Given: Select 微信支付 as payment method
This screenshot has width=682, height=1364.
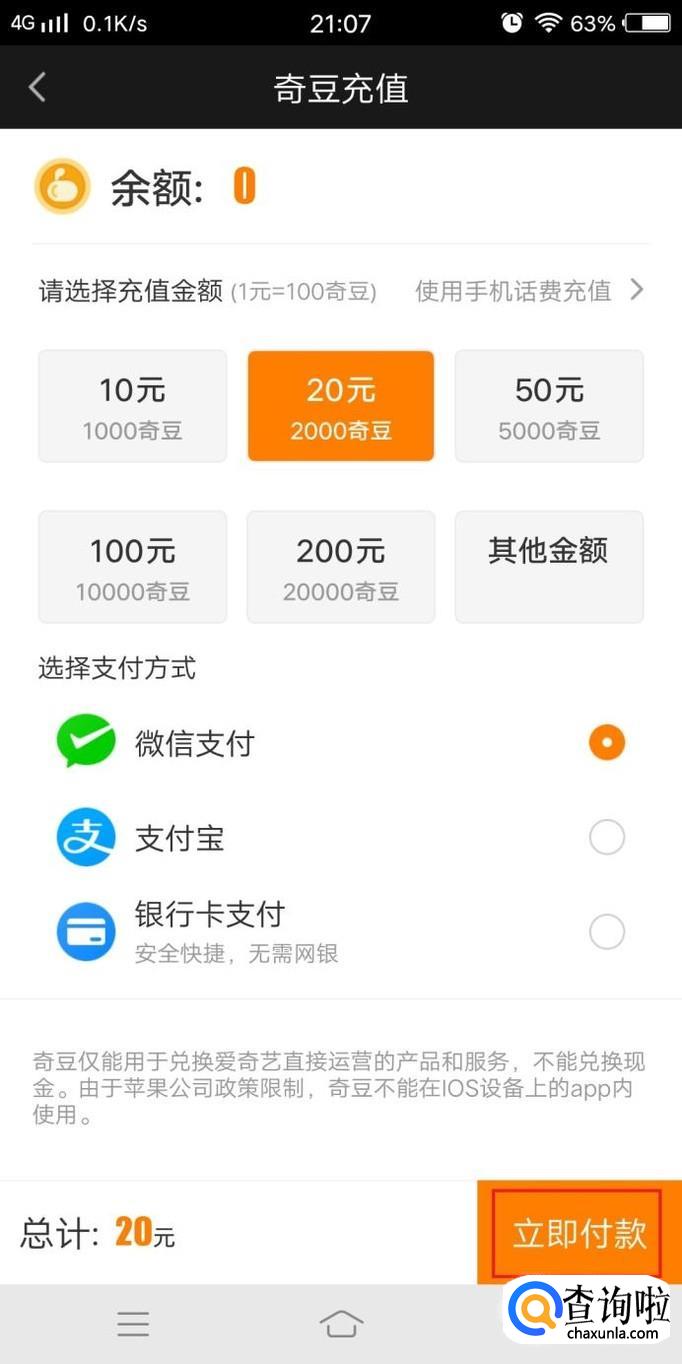Looking at the screenshot, I should (606, 743).
